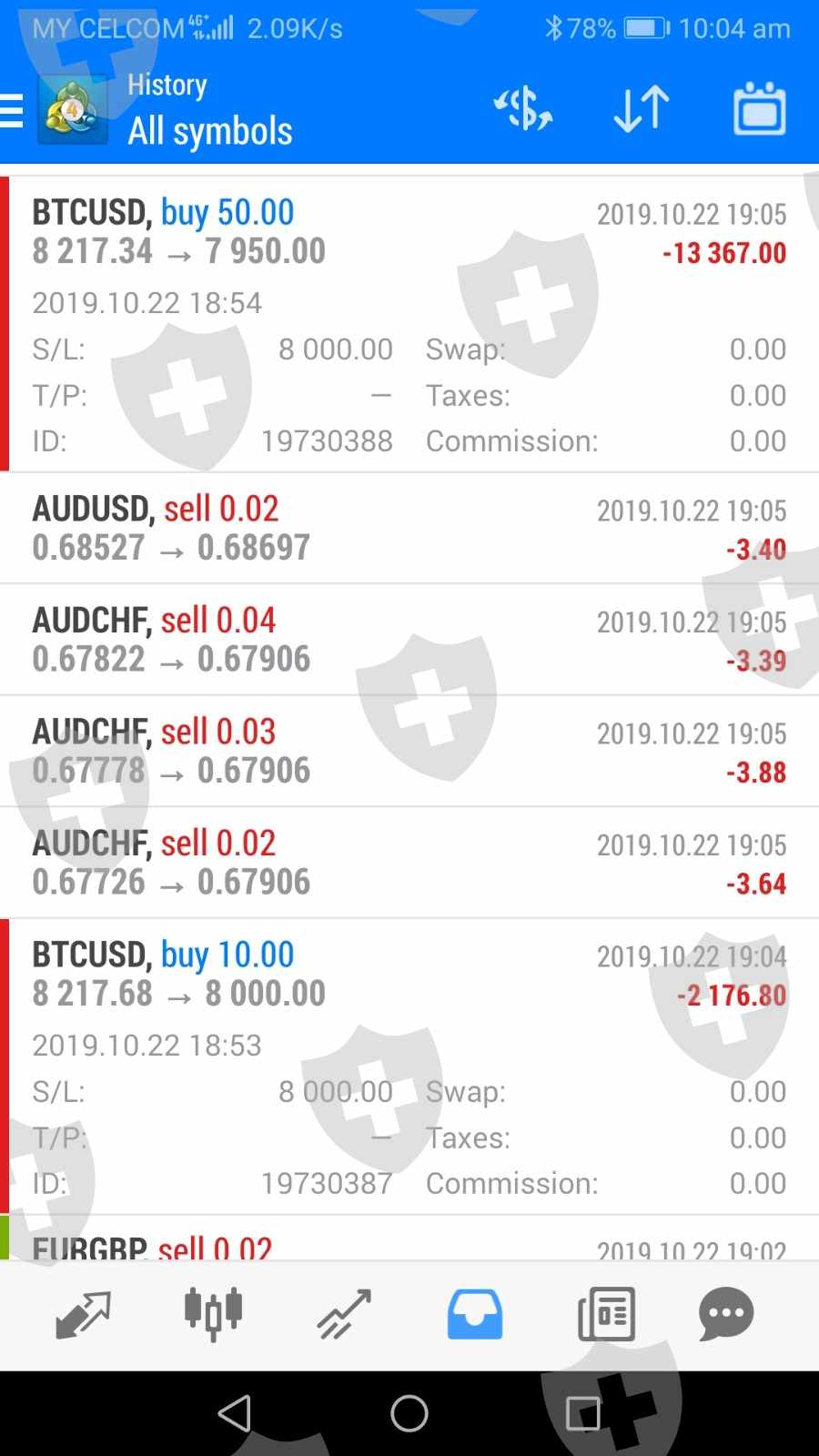
Task: Switch to the Chart tab
Action: [x=214, y=1315]
